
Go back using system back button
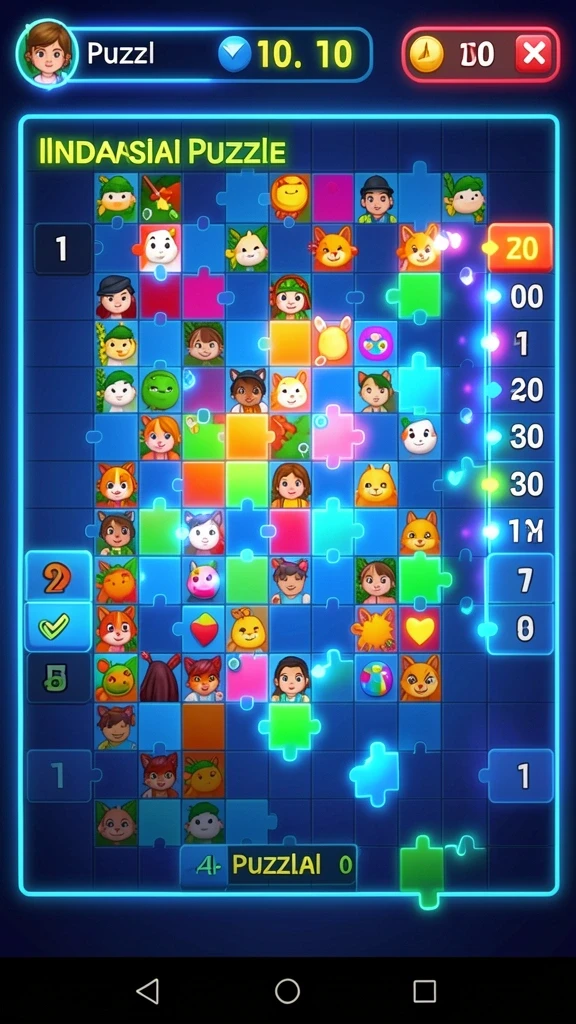click(148, 991)
